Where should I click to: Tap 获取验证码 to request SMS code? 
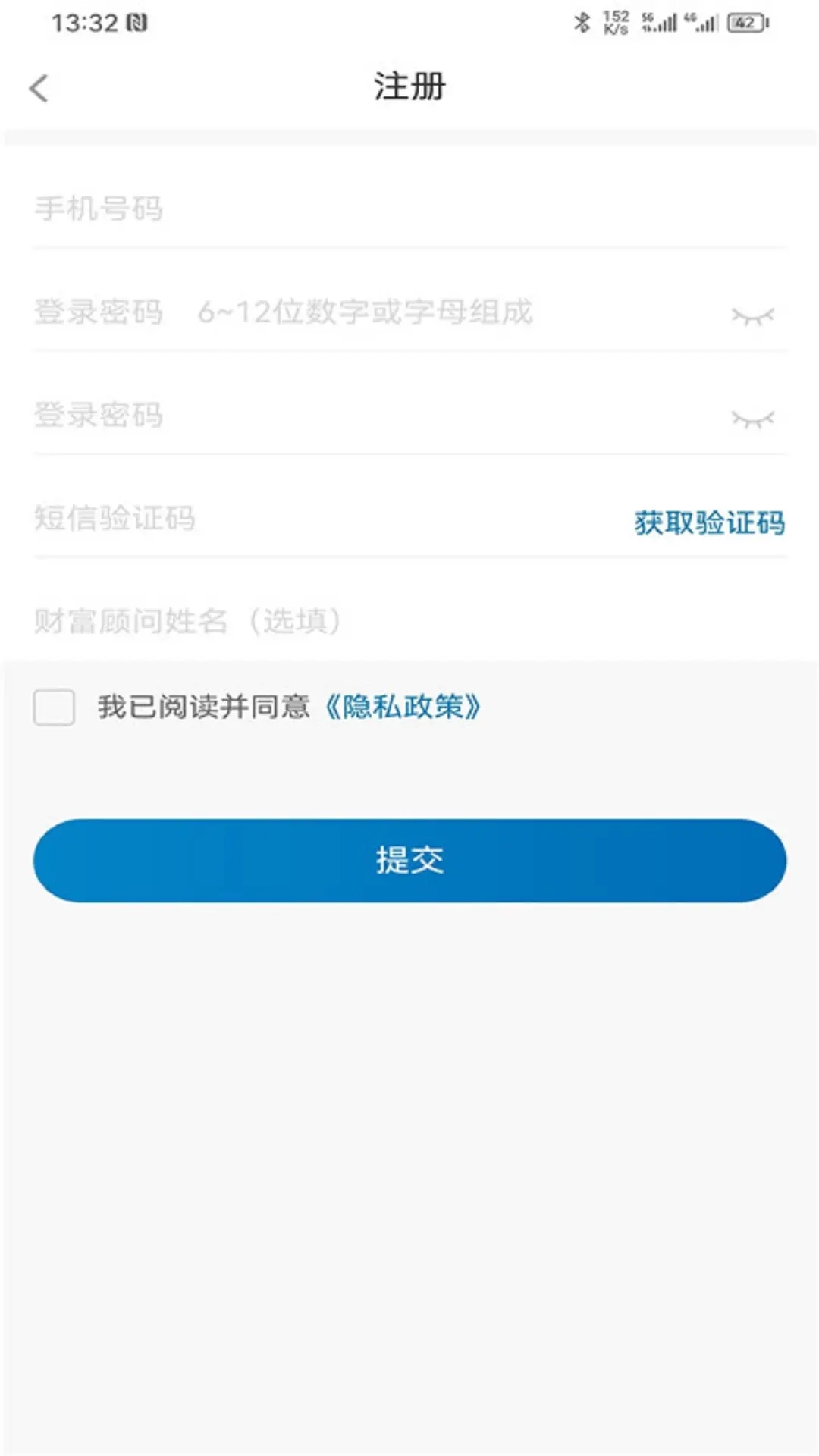(x=710, y=522)
